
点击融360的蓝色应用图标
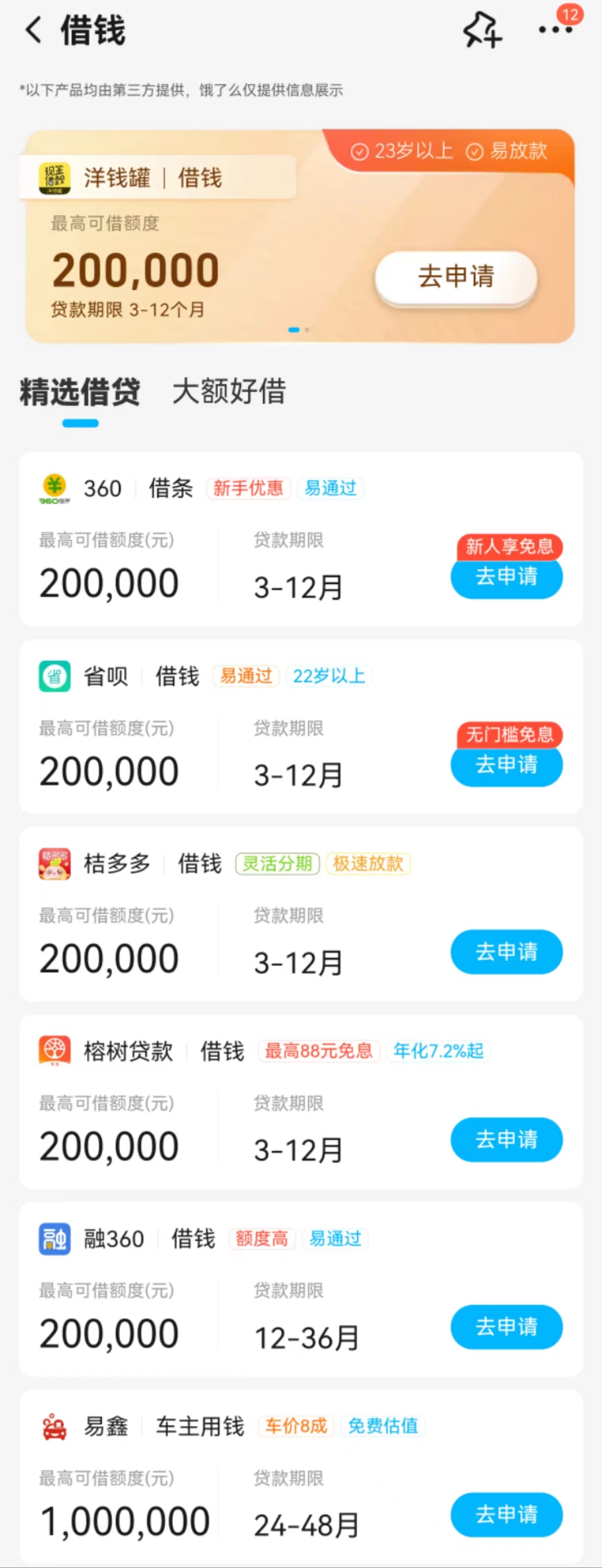click(x=54, y=1238)
